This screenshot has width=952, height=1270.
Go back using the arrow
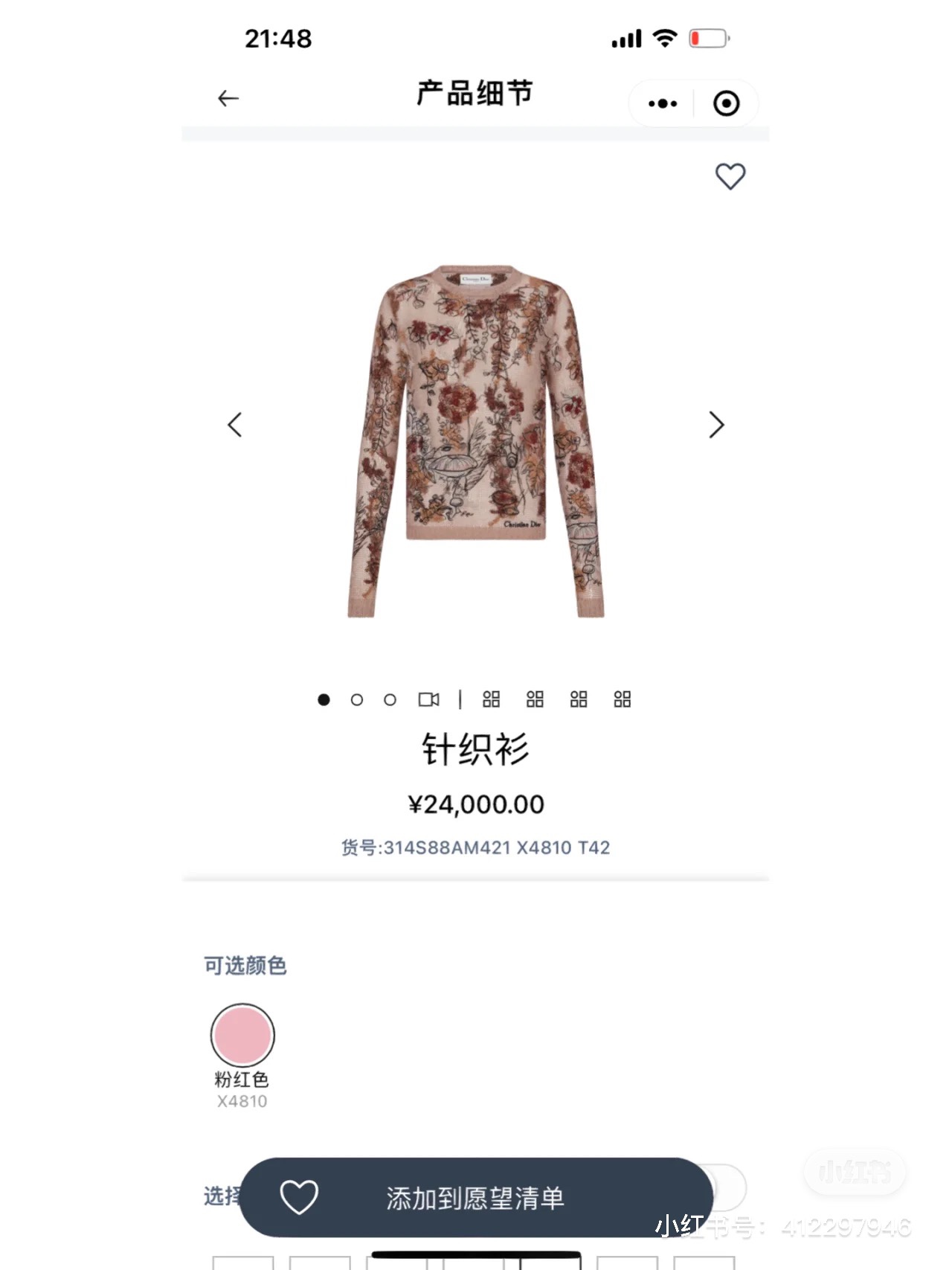228,98
